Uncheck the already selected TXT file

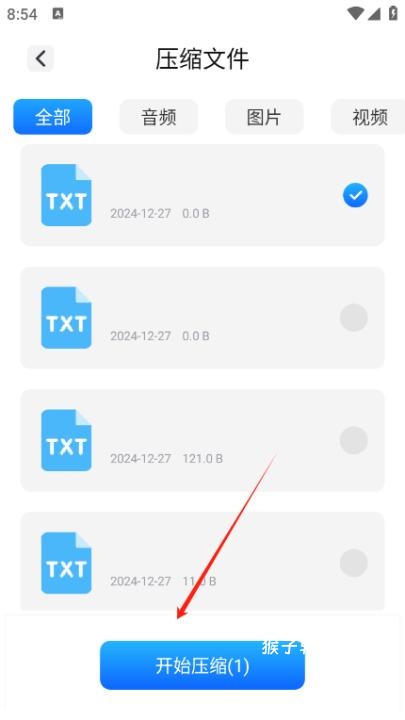point(355,195)
